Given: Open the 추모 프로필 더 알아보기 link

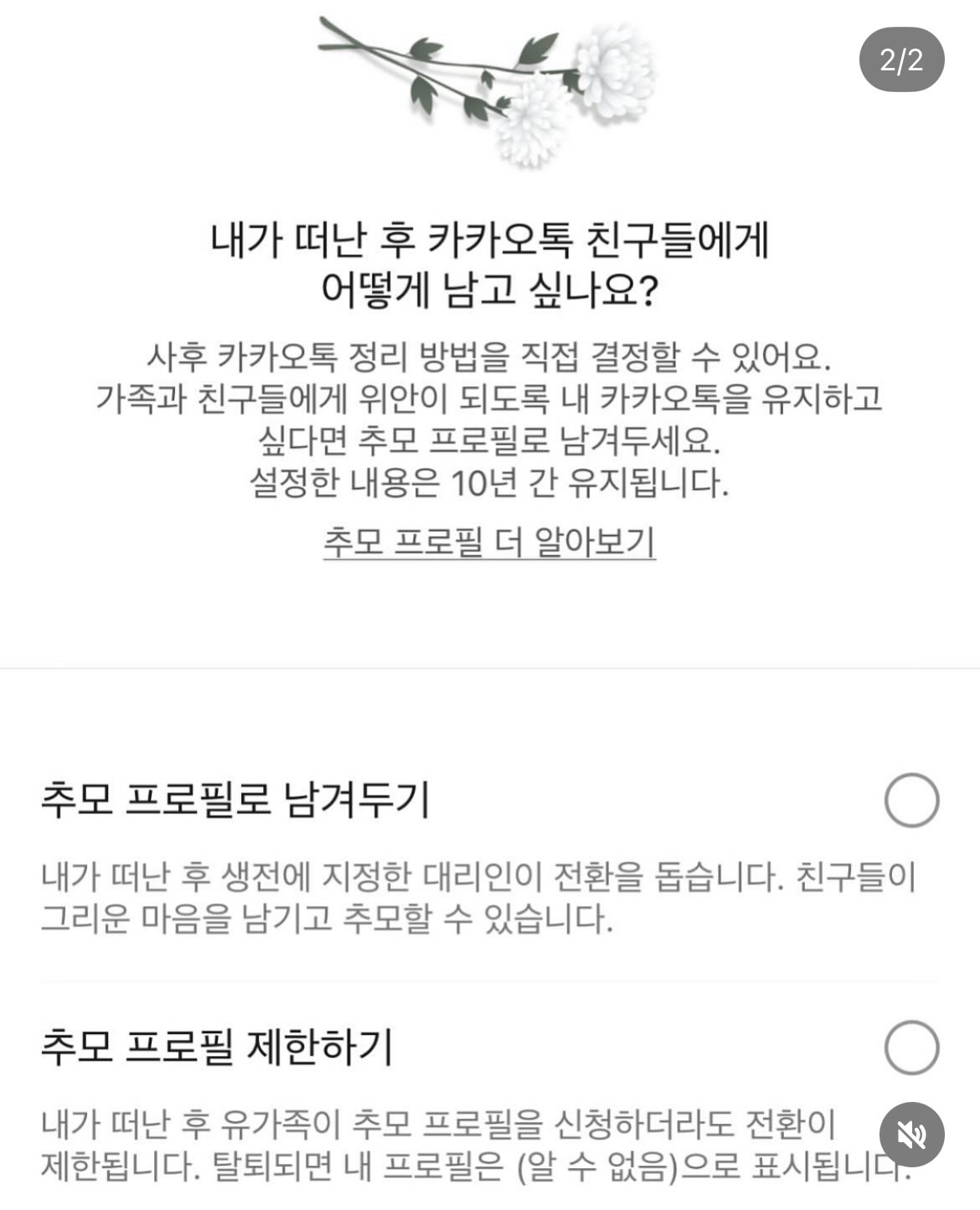Looking at the screenshot, I should [489, 542].
